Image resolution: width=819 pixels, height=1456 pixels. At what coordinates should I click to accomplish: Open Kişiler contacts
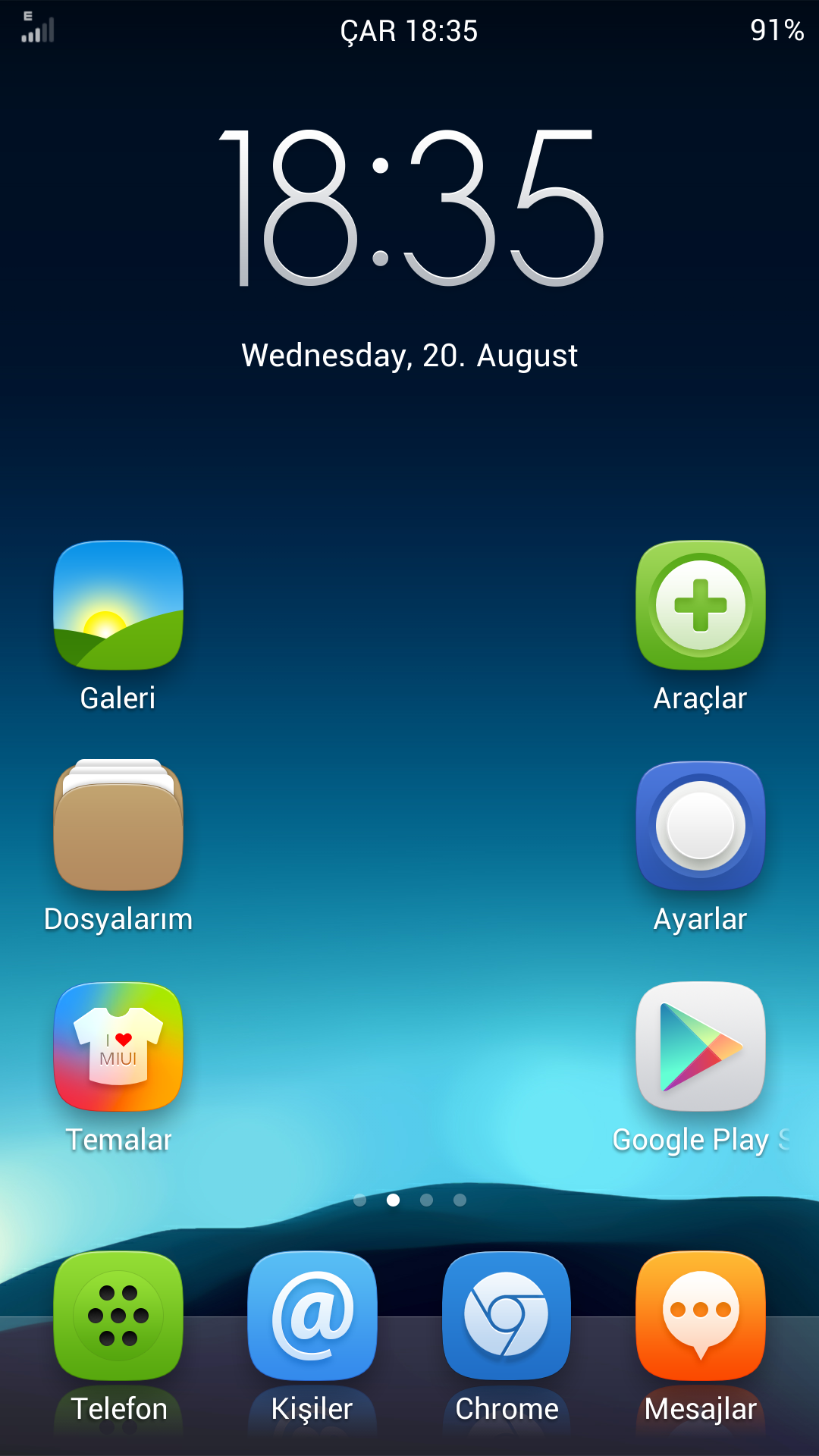[x=312, y=1316]
